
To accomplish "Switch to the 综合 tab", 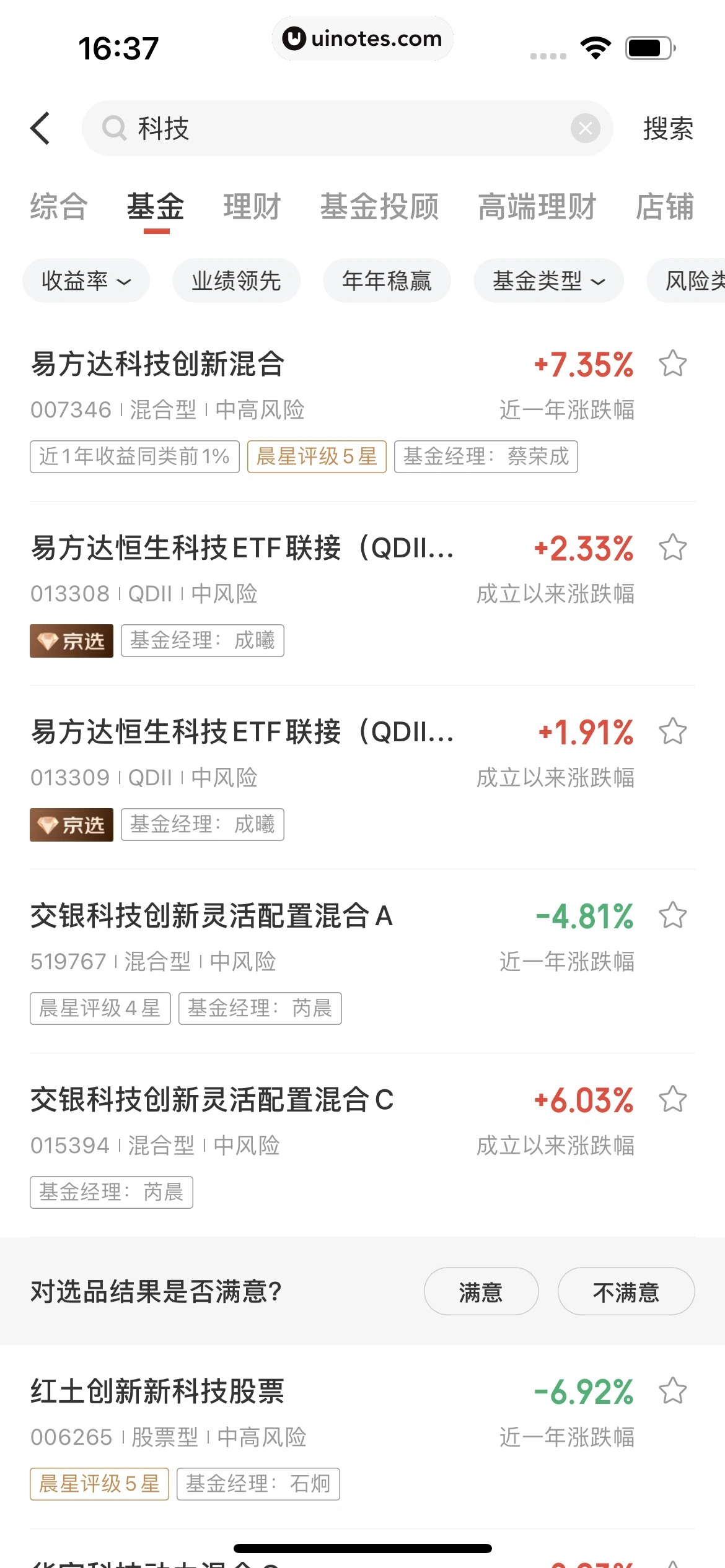I will pos(59,207).
